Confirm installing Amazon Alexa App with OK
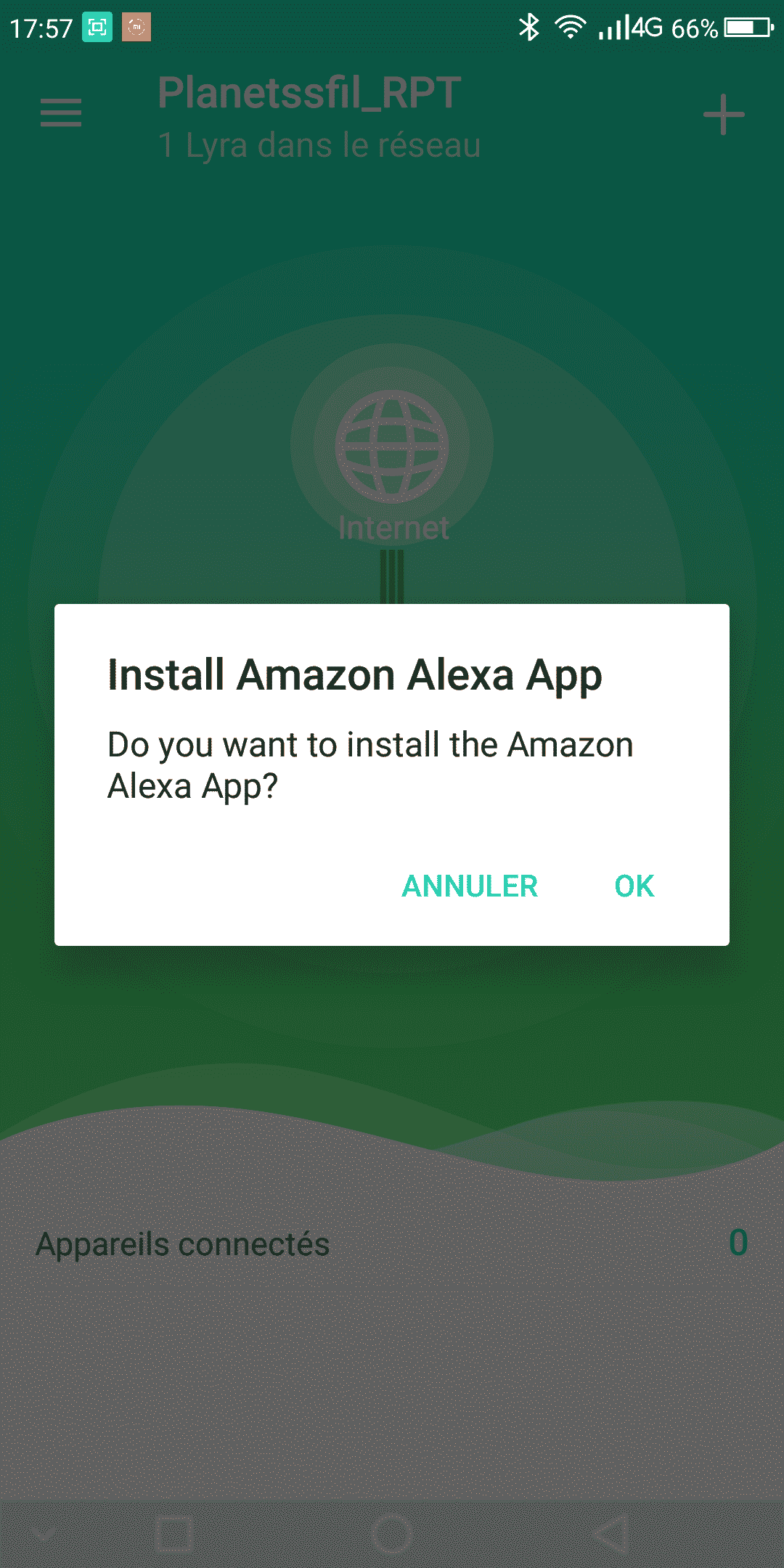Image resolution: width=784 pixels, height=1568 pixels. (x=634, y=886)
